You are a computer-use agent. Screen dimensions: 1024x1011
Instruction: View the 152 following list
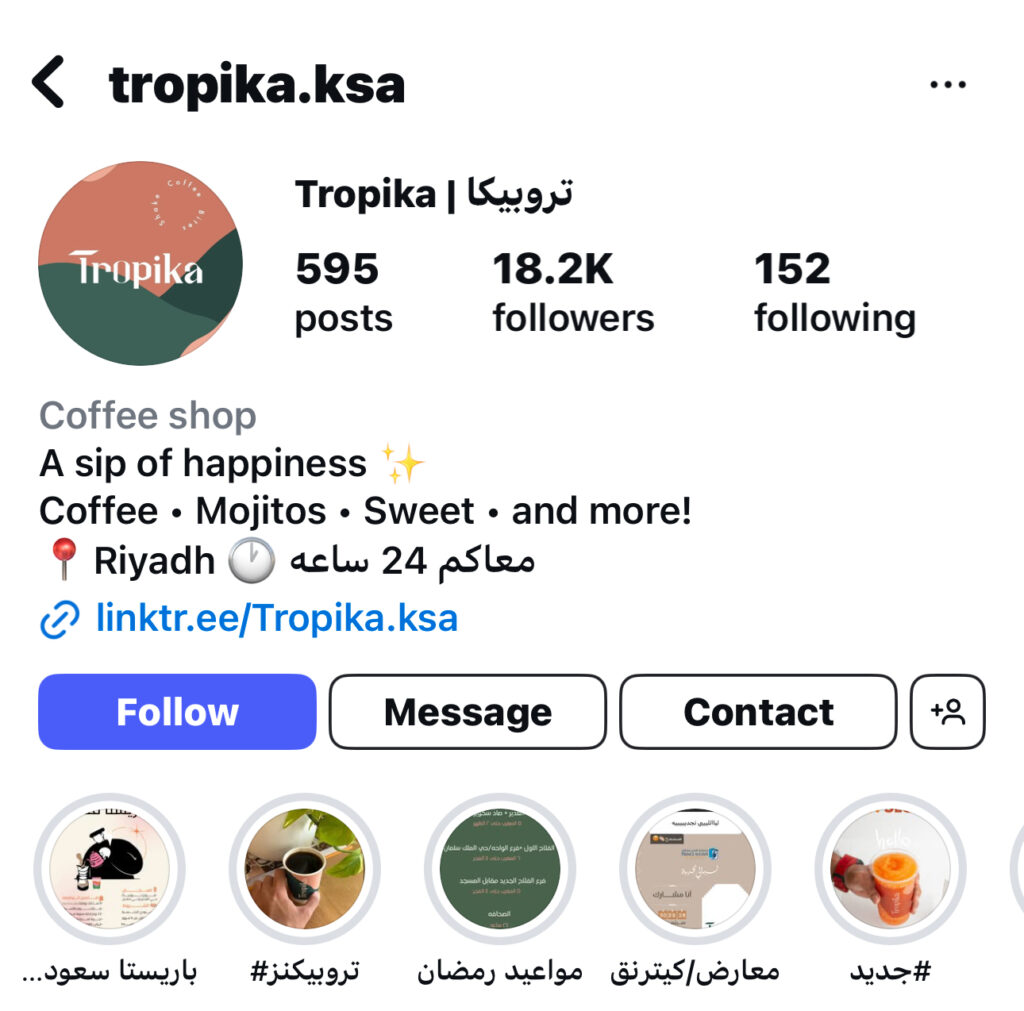pyautogui.click(x=834, y=292)
